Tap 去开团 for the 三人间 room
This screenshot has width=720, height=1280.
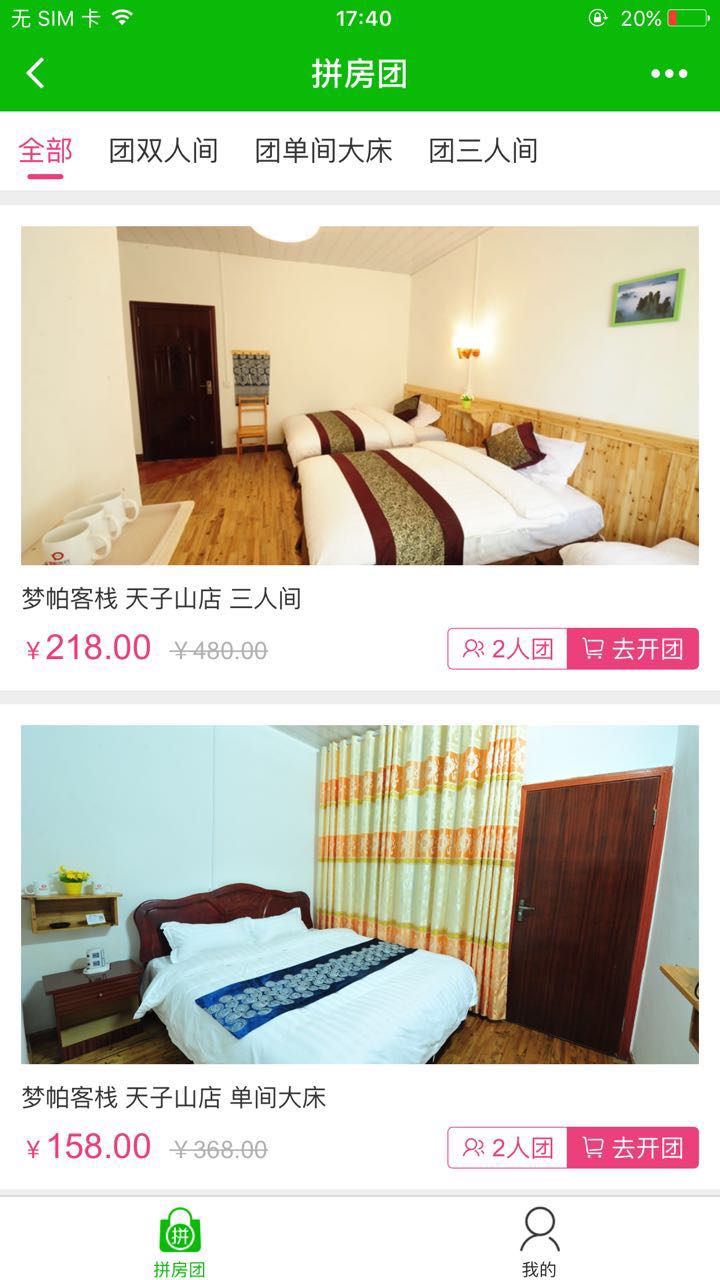click(633, 649)
